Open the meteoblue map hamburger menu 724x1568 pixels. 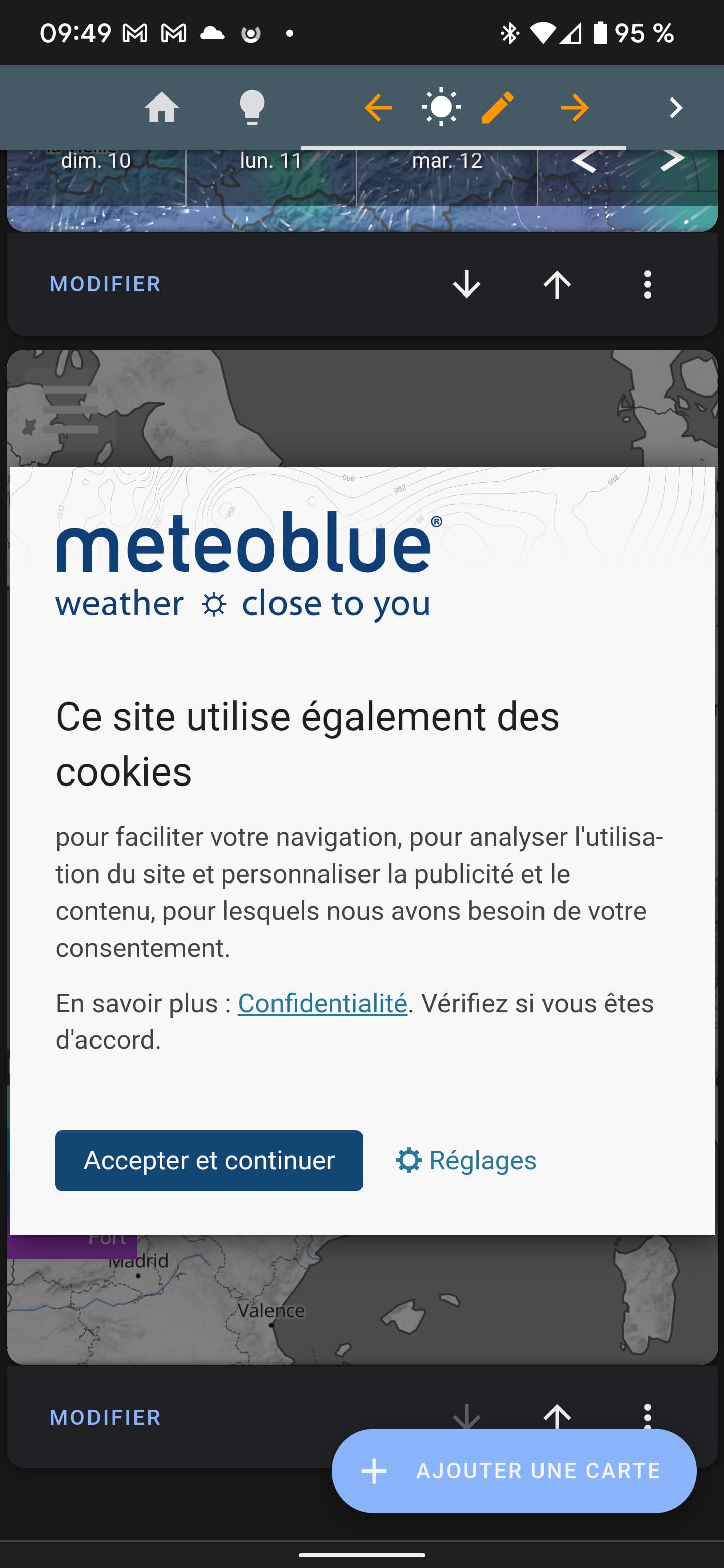pyautogui.click(x=70, y=409)
